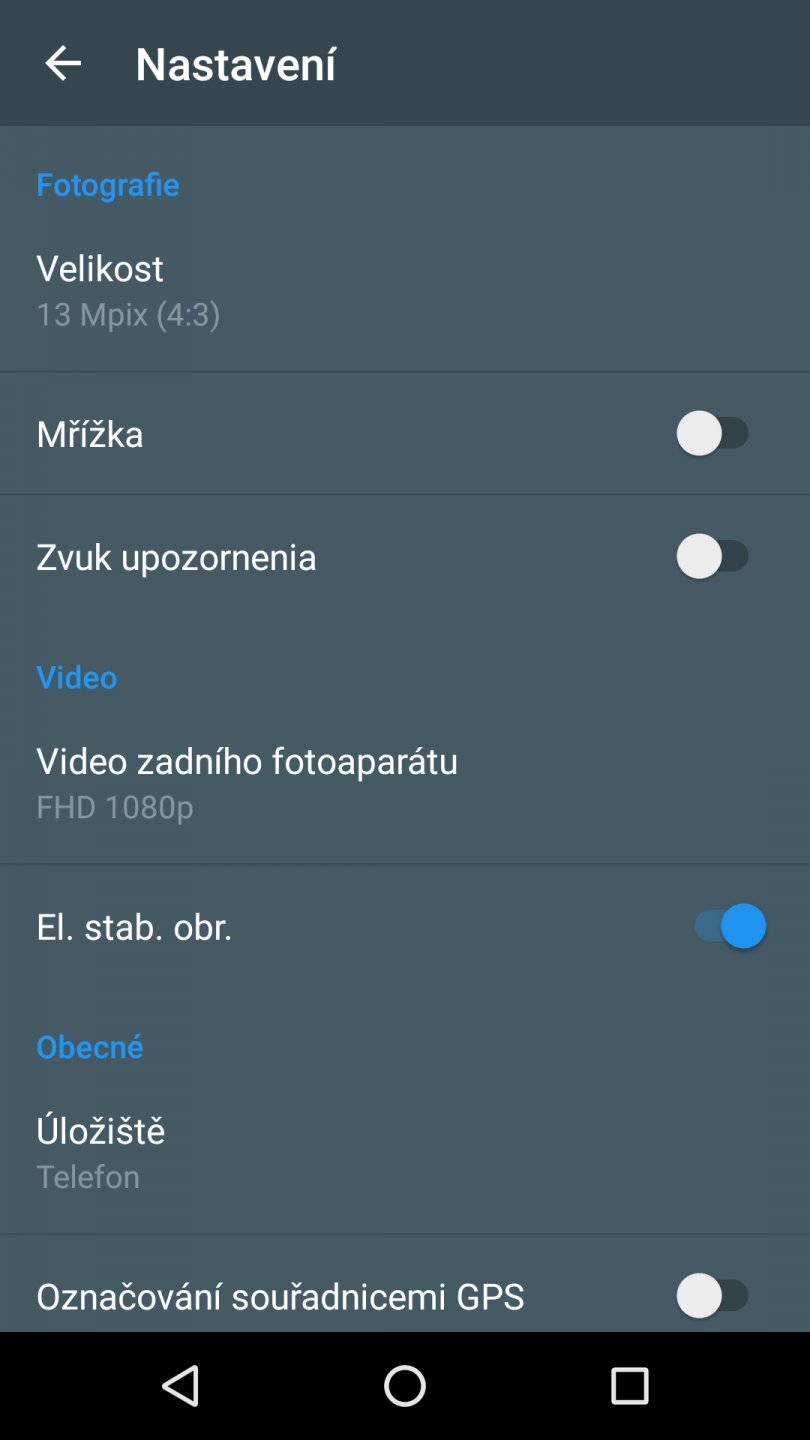The height and width of the screenshot is (1440, 810).
Task: Turn on Zvuk upozornenia sound
Action: pyautogui.click(x=714, y=556)
